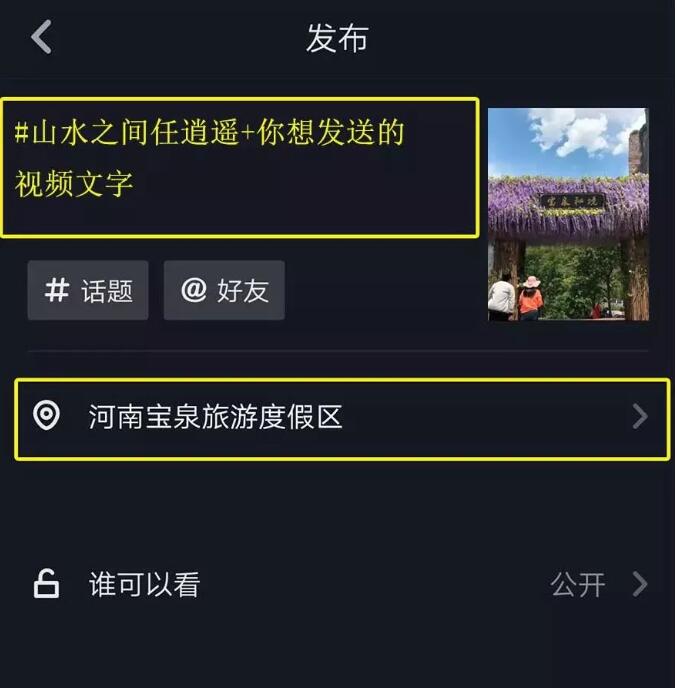Mention someone using the 好友 button
677x688 pixels.
coord(224,291)
